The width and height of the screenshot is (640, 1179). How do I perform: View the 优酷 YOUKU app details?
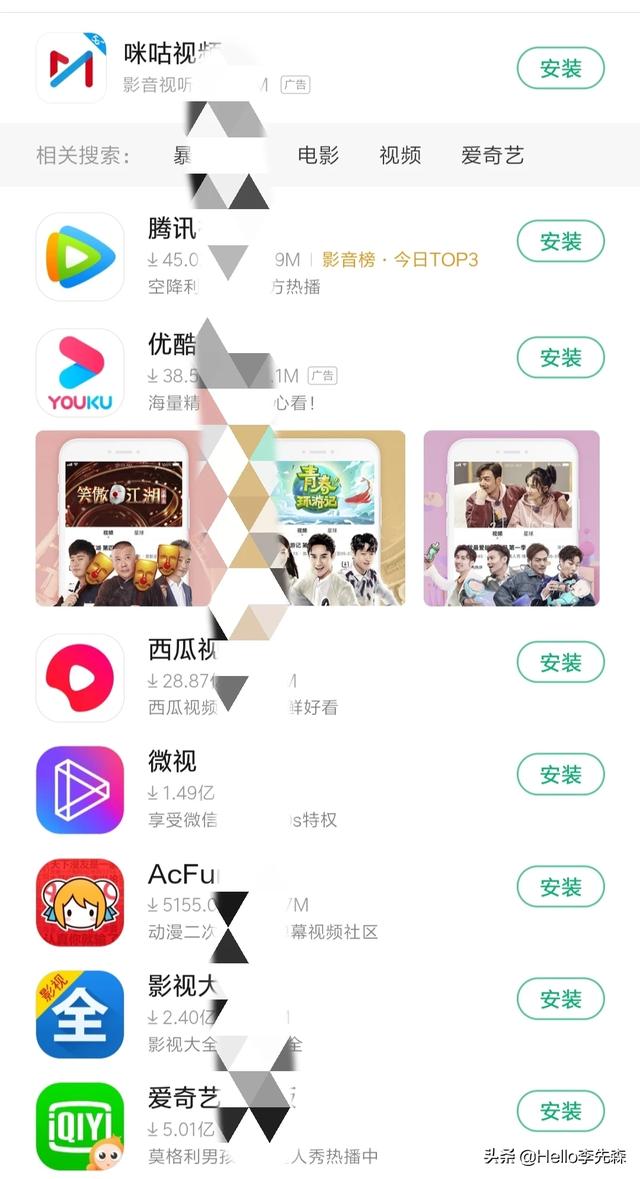(80, 373)
